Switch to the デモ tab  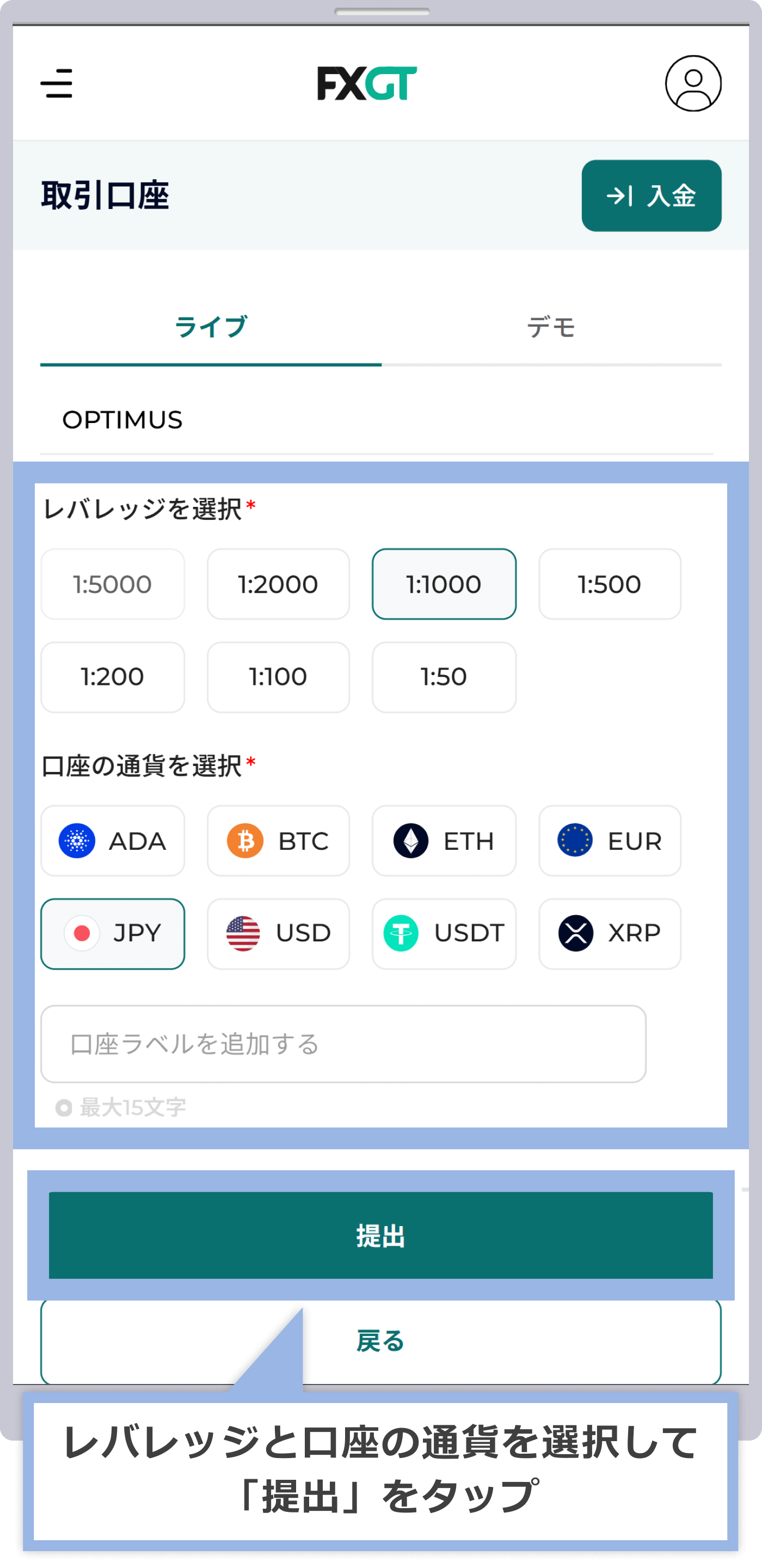pos(551,327)
